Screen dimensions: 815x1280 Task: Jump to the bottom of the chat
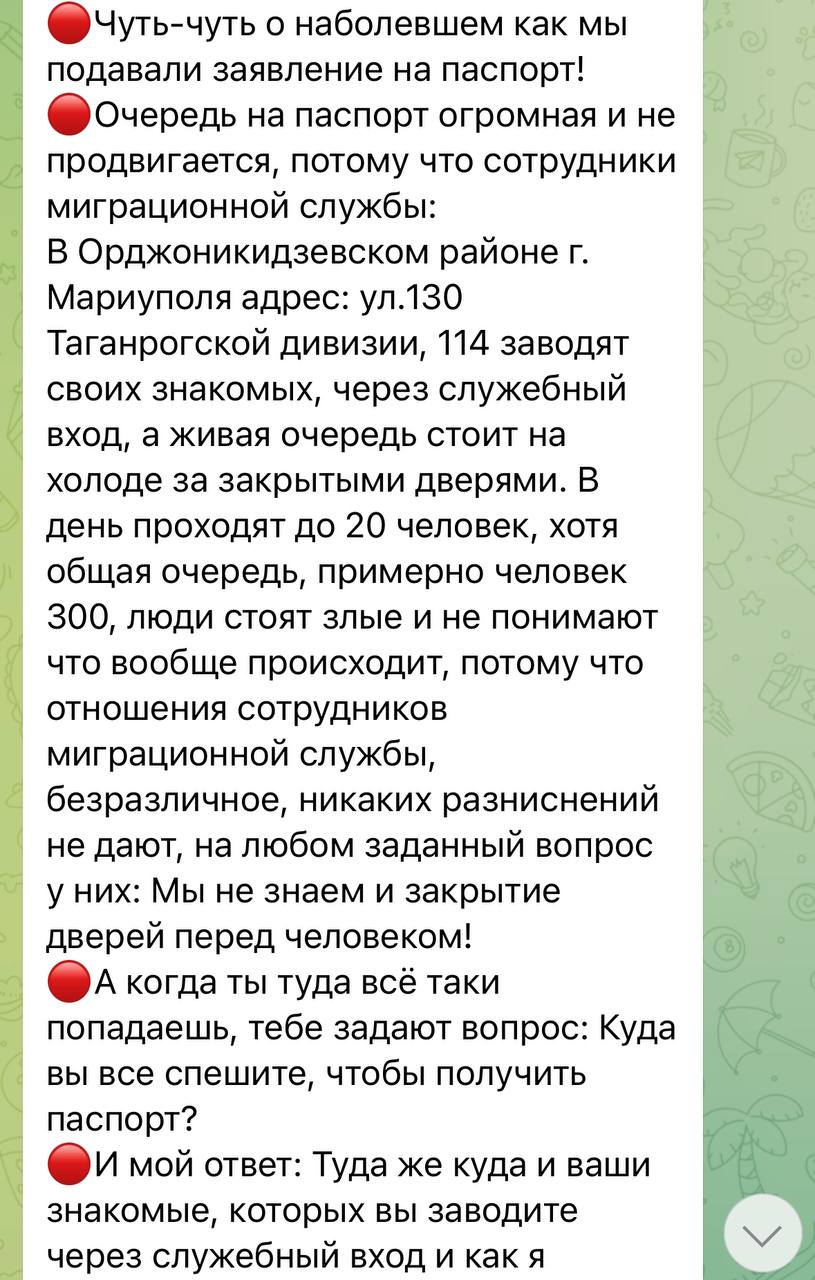tap(763, 1234)
